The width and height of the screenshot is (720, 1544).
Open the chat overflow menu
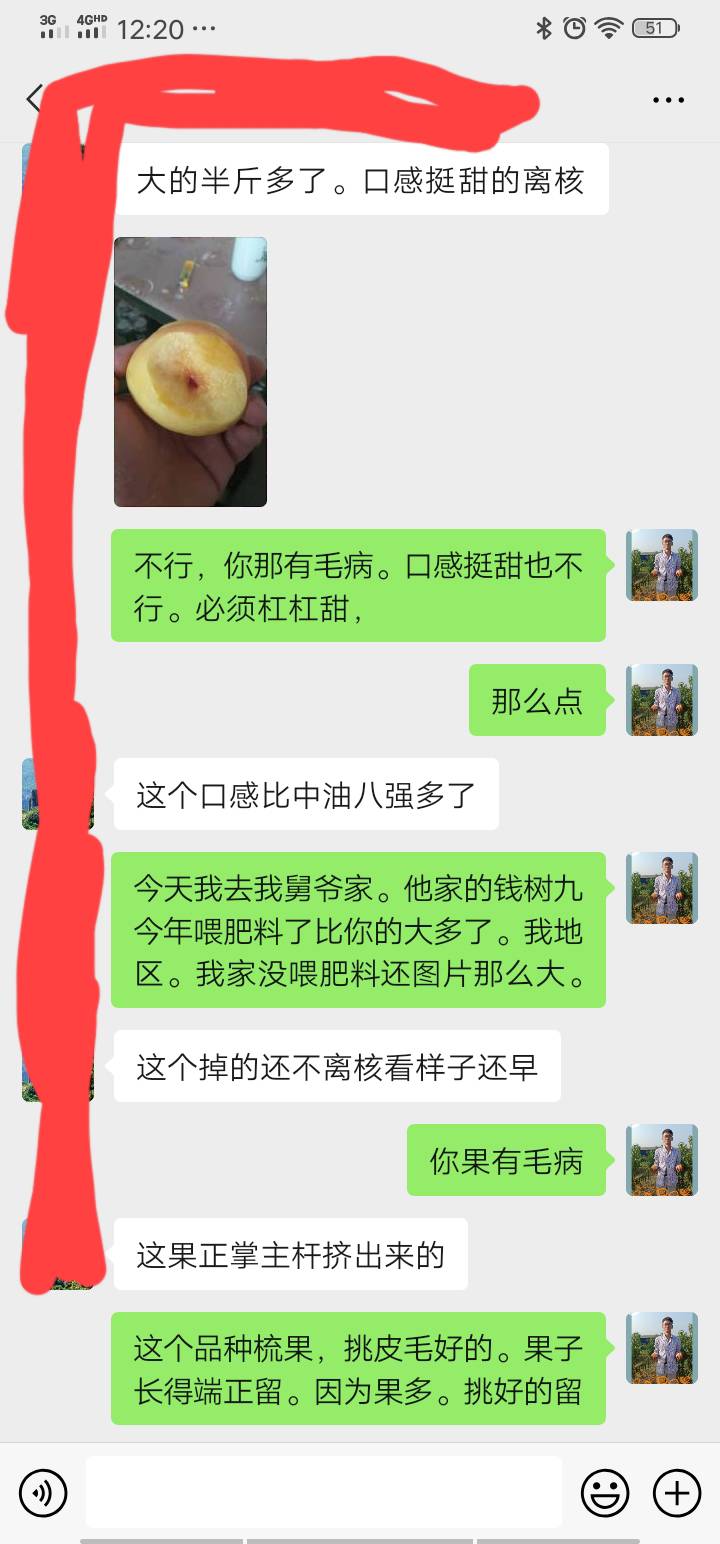coord(668,100)
